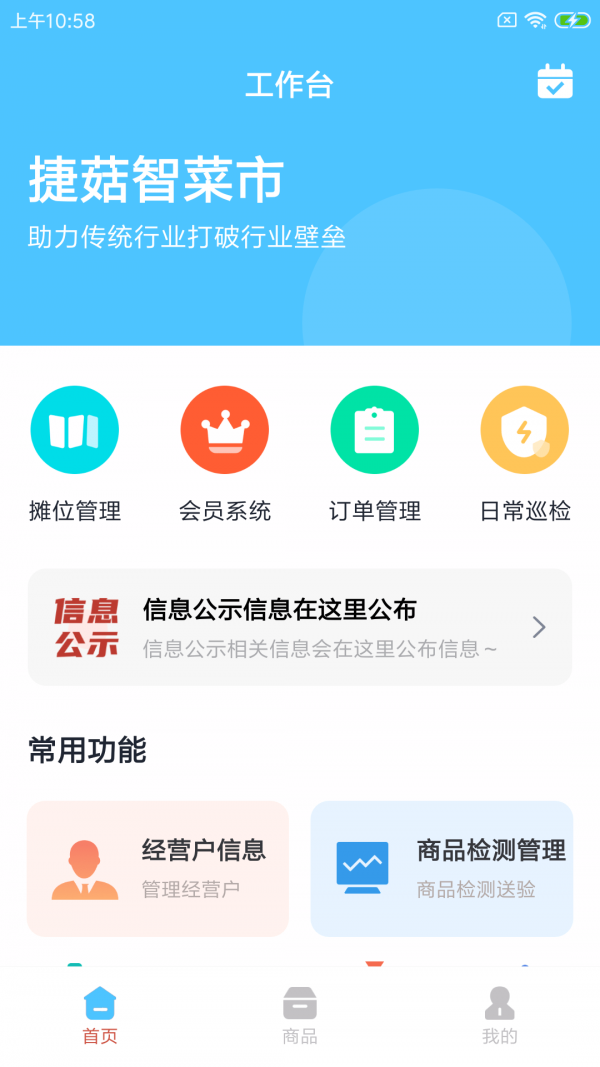Open 商品检测管理 card
600x1067 pixels.
[442, 868]
